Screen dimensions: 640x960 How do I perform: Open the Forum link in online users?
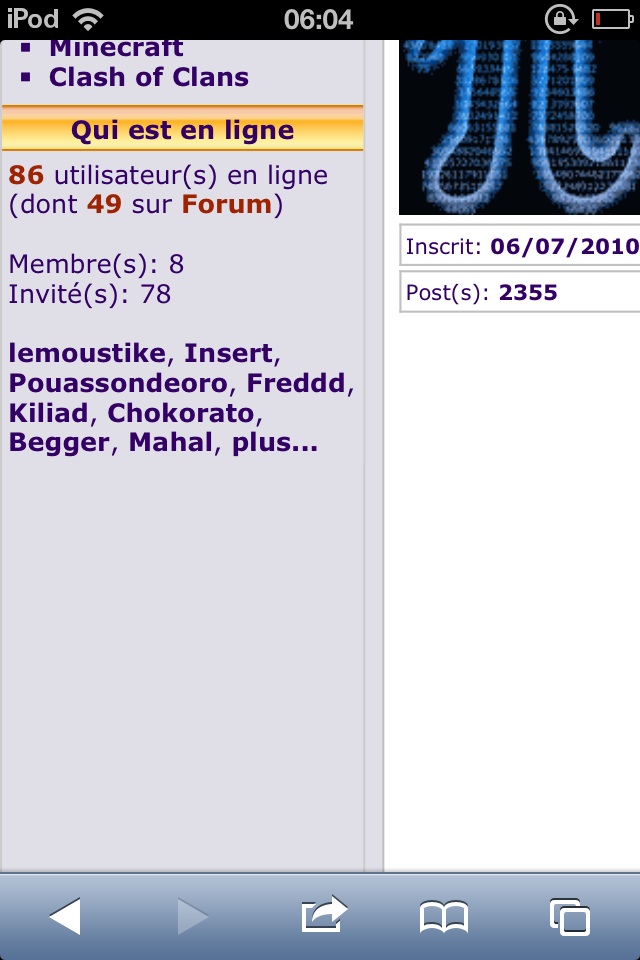pyautogui.click(x=226, y=205)
